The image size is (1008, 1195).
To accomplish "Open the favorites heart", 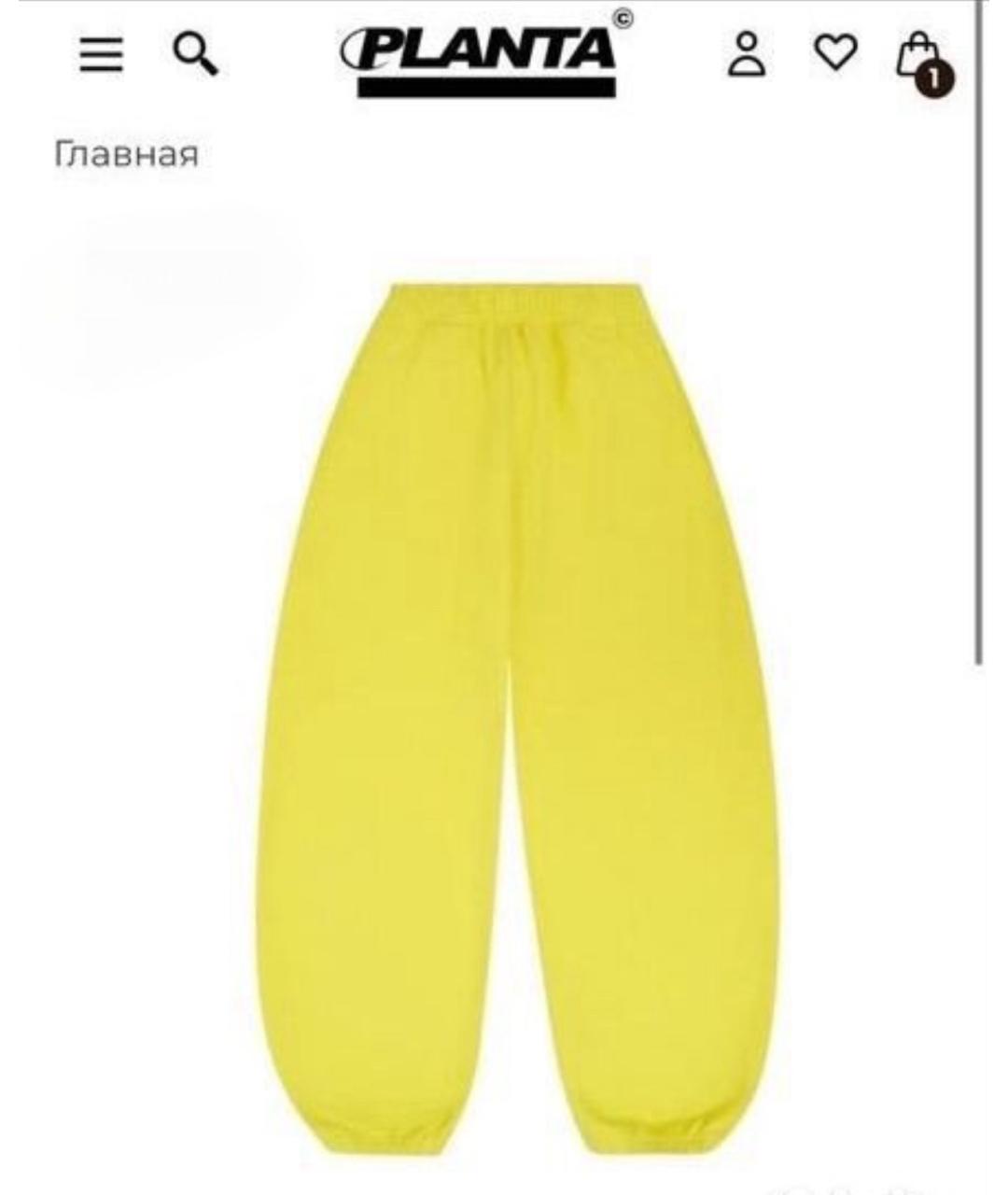I will click(834, 53).
